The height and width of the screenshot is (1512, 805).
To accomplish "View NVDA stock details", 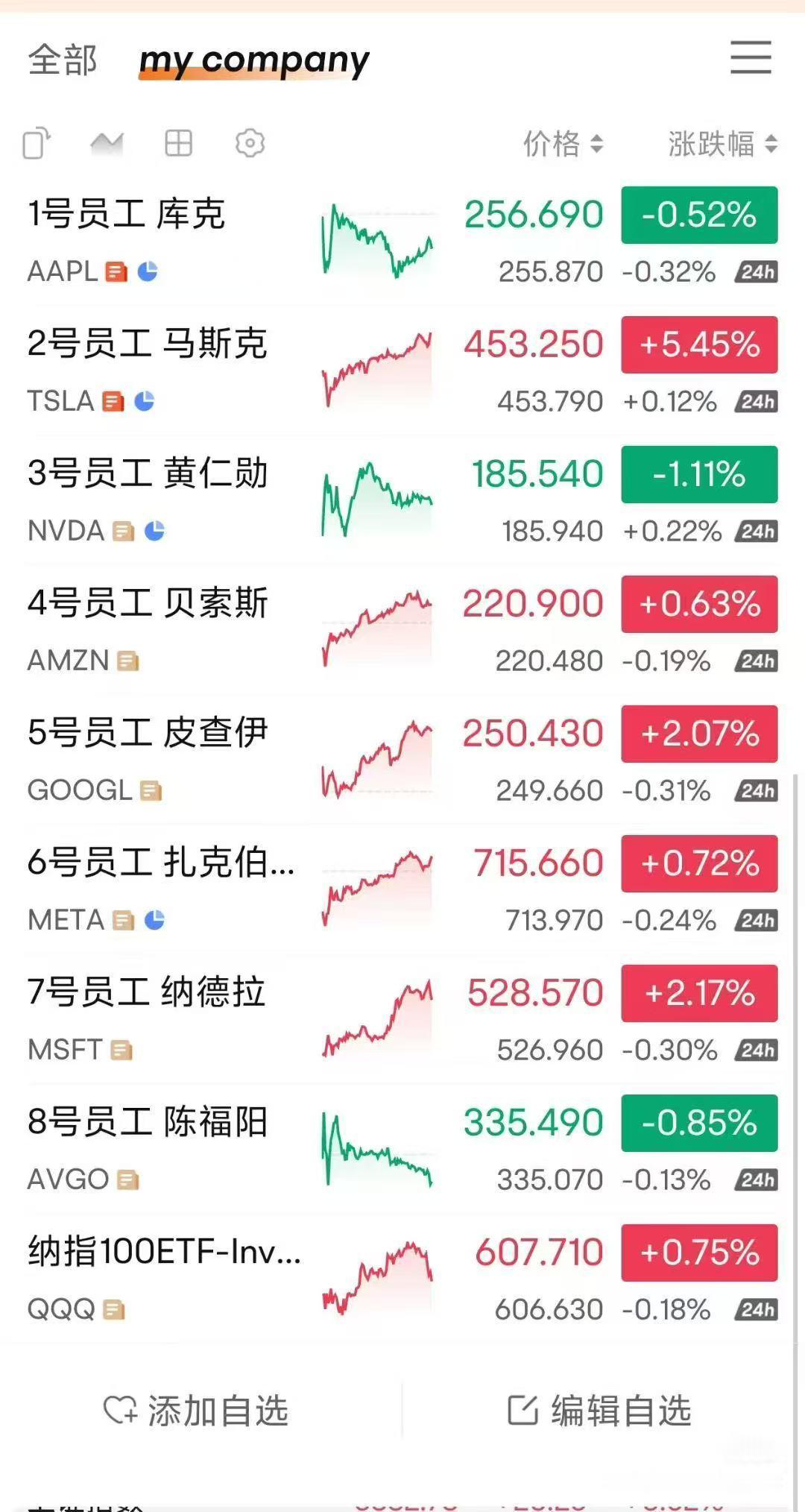I will click(402, 500).
